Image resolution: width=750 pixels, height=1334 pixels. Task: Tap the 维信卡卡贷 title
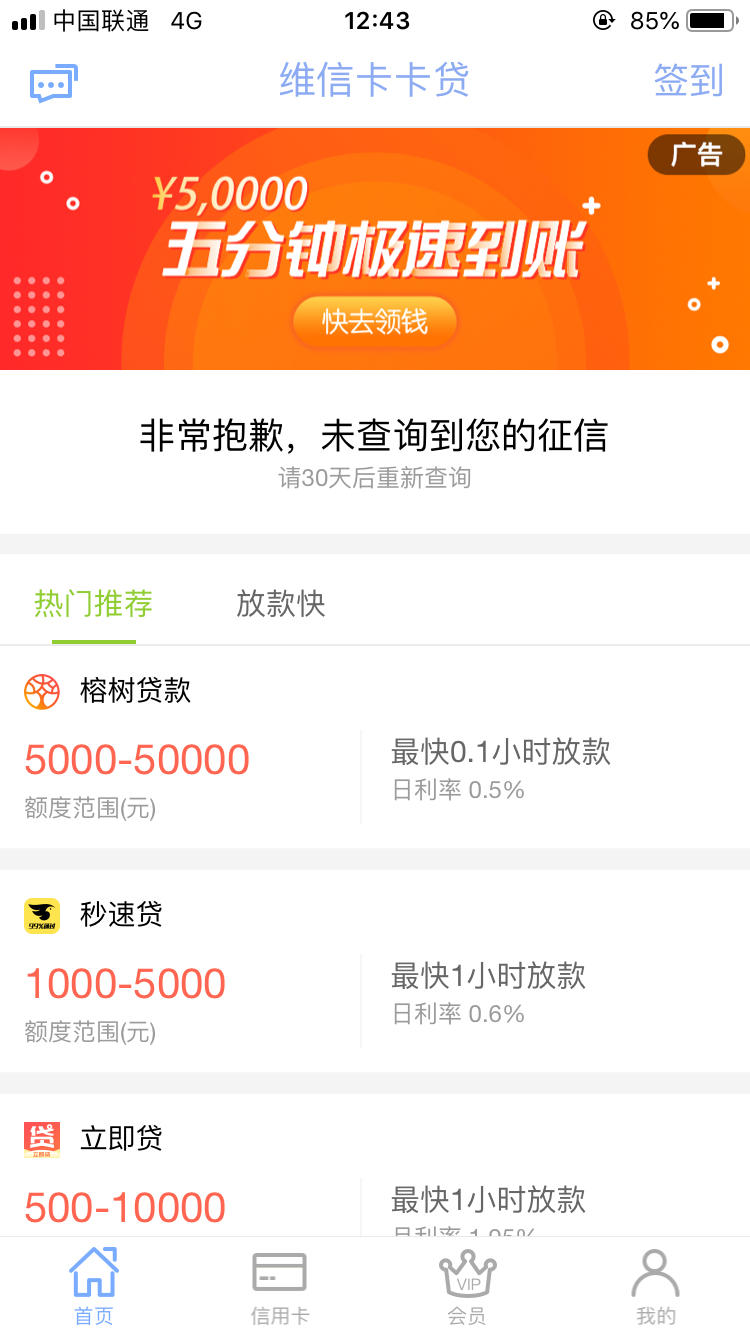(375, 80)
